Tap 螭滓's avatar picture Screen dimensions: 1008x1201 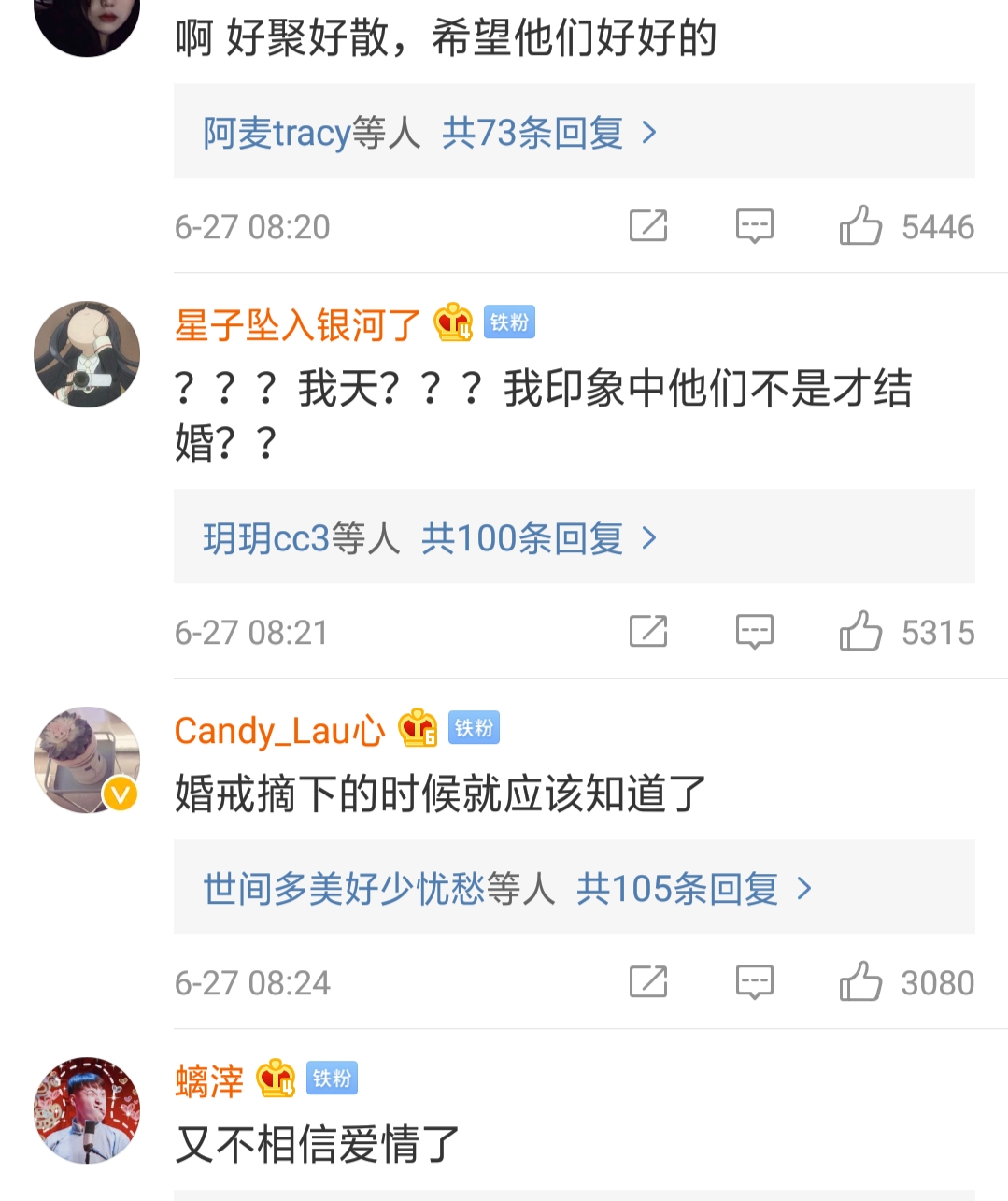click(87, 1110)
